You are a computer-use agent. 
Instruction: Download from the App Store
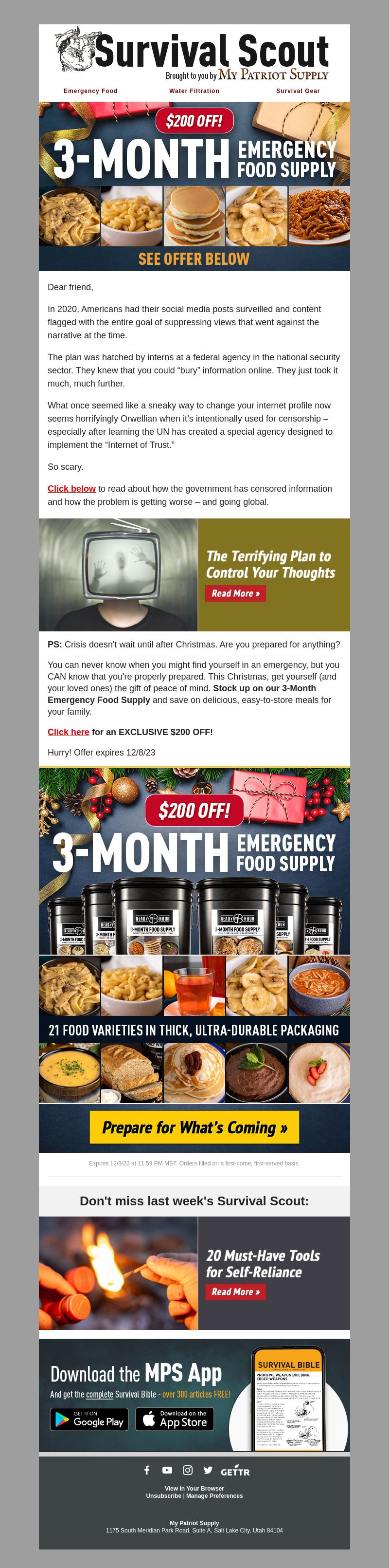click(174, 1419)
